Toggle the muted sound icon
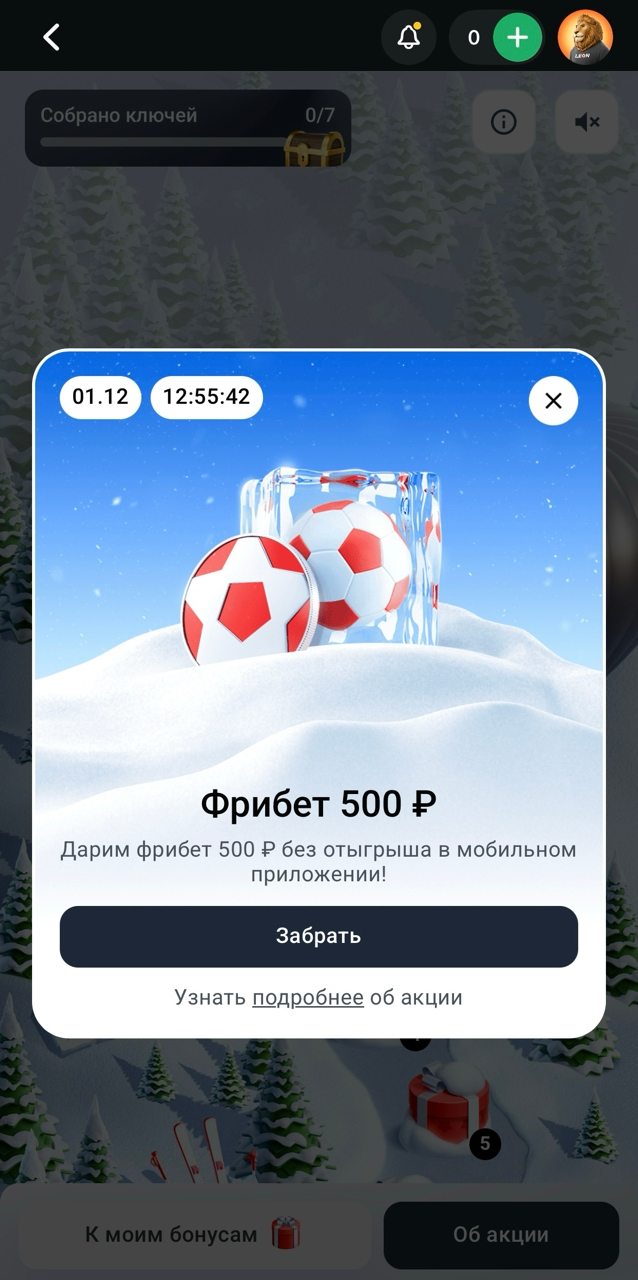This screenshot has height=1280, width=638. point(587,122)
